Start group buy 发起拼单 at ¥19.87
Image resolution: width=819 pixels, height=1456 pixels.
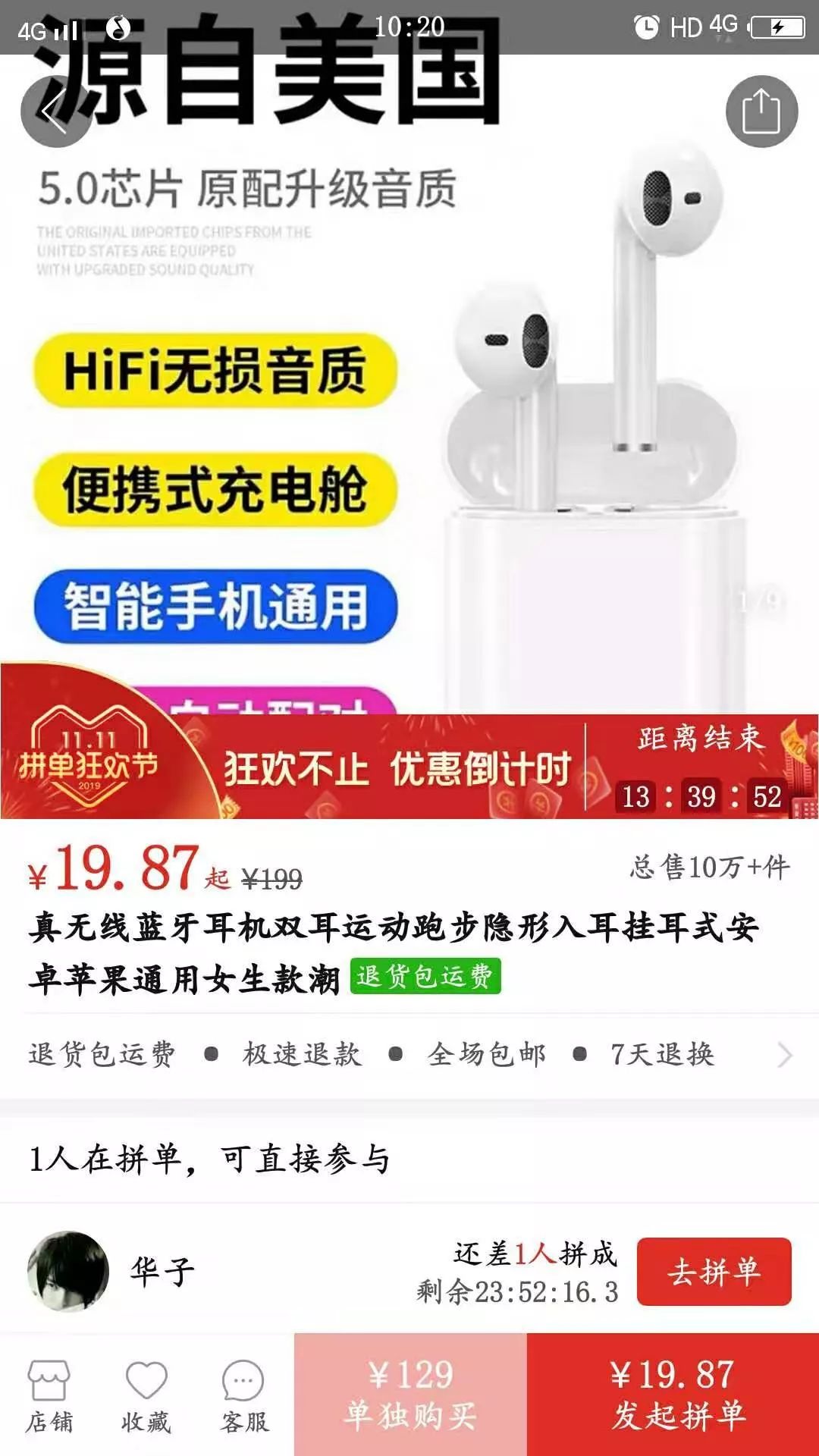click(673, 1395)
